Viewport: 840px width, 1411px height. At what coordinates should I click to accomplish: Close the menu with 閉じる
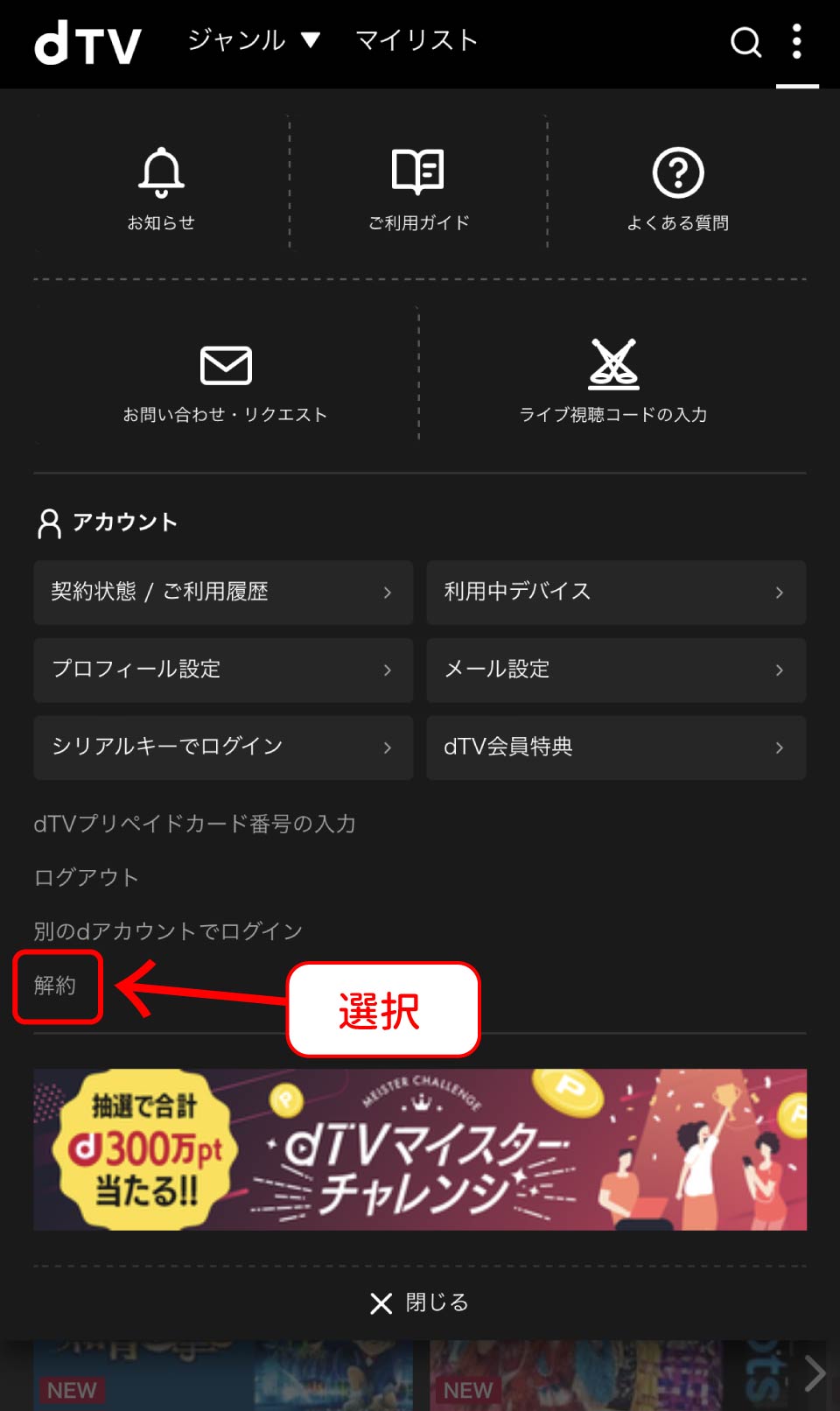point(419,1302)
